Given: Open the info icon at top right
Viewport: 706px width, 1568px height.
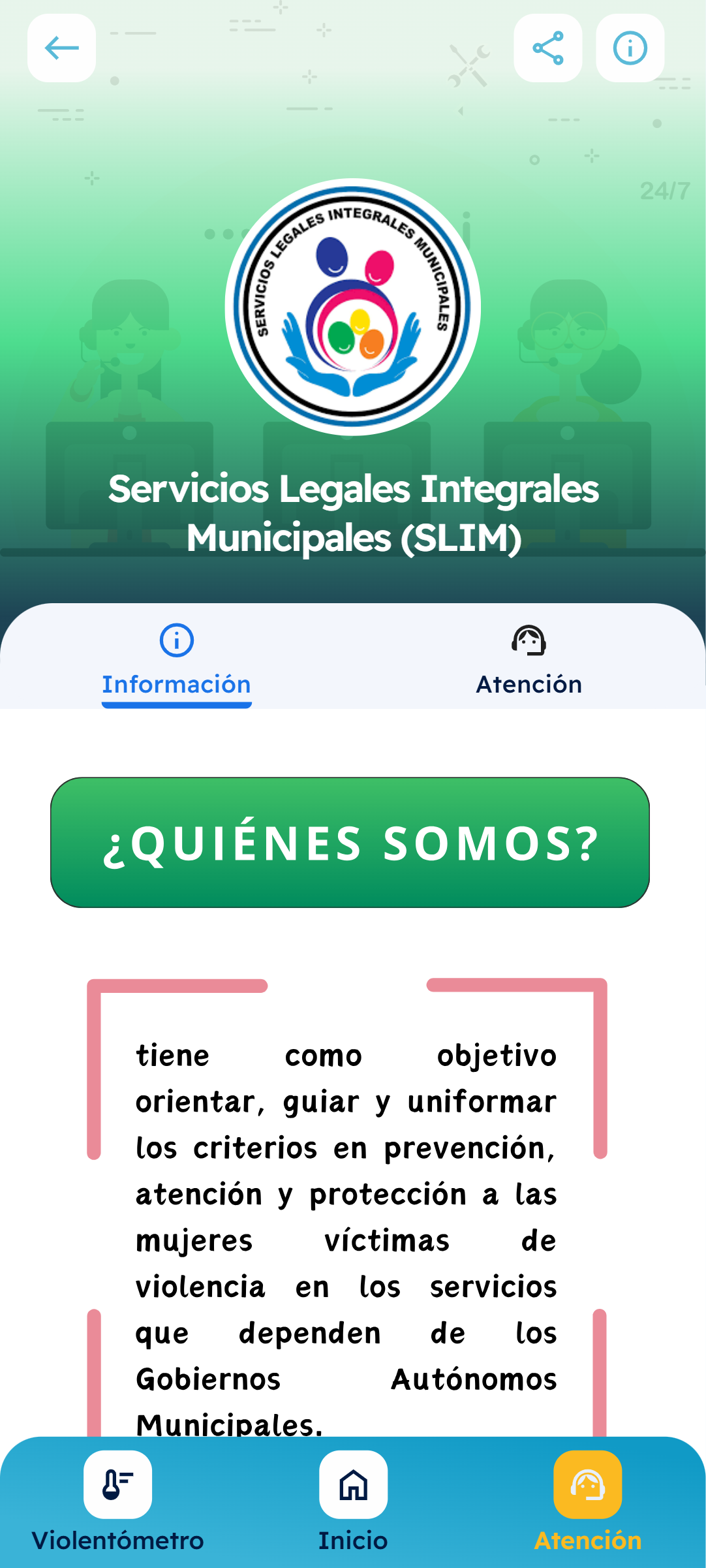Looking at the screenshot, I should [630, 48].
